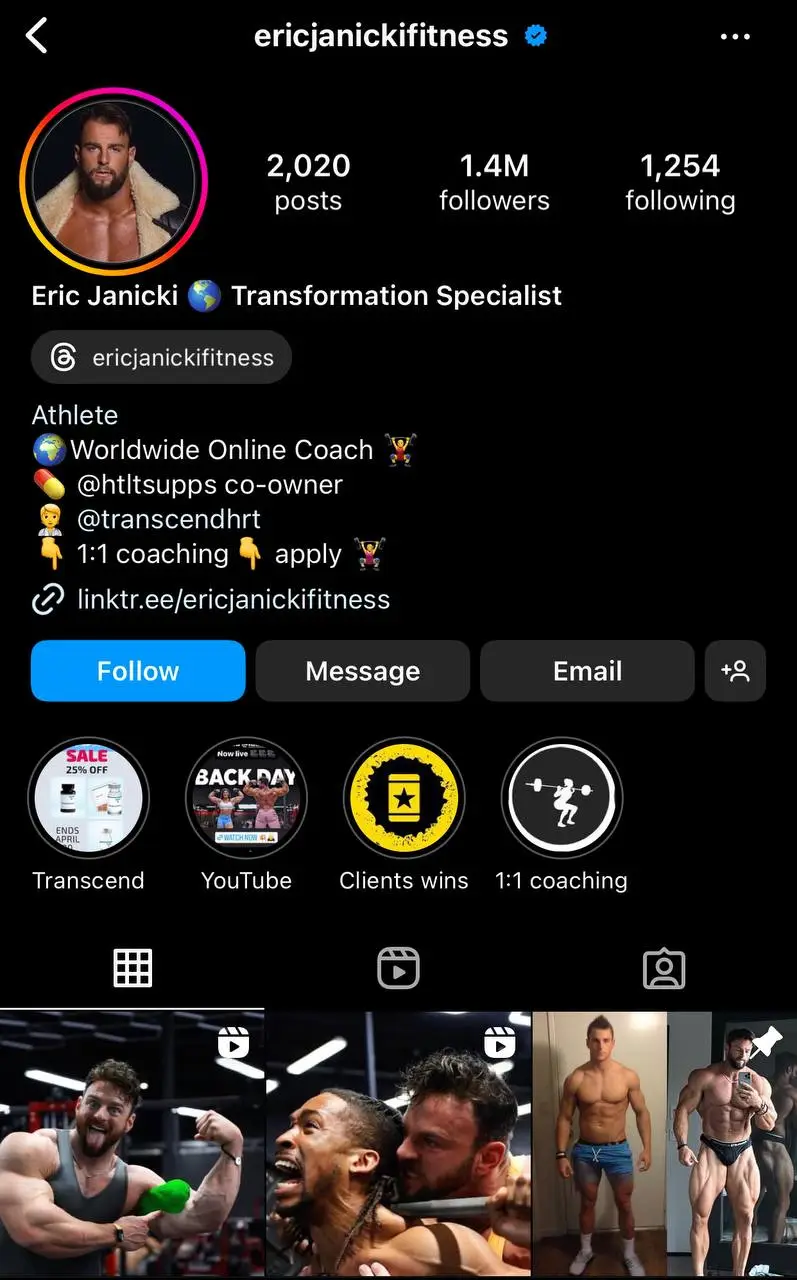The width and height of the screenshot is (797, 1280).
Task: Open the linktr.ee/ericjanickifitness link
Action: [232, 599]
